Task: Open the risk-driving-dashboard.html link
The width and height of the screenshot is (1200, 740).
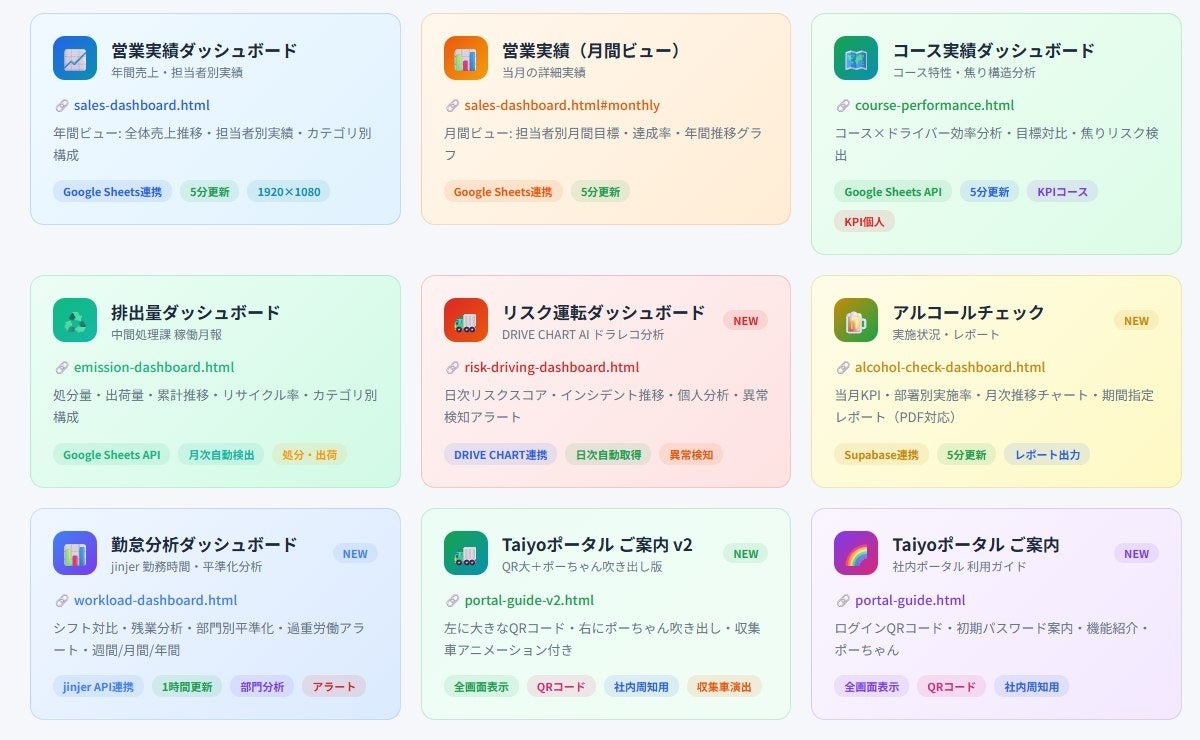Action: [x=551, y=368]
